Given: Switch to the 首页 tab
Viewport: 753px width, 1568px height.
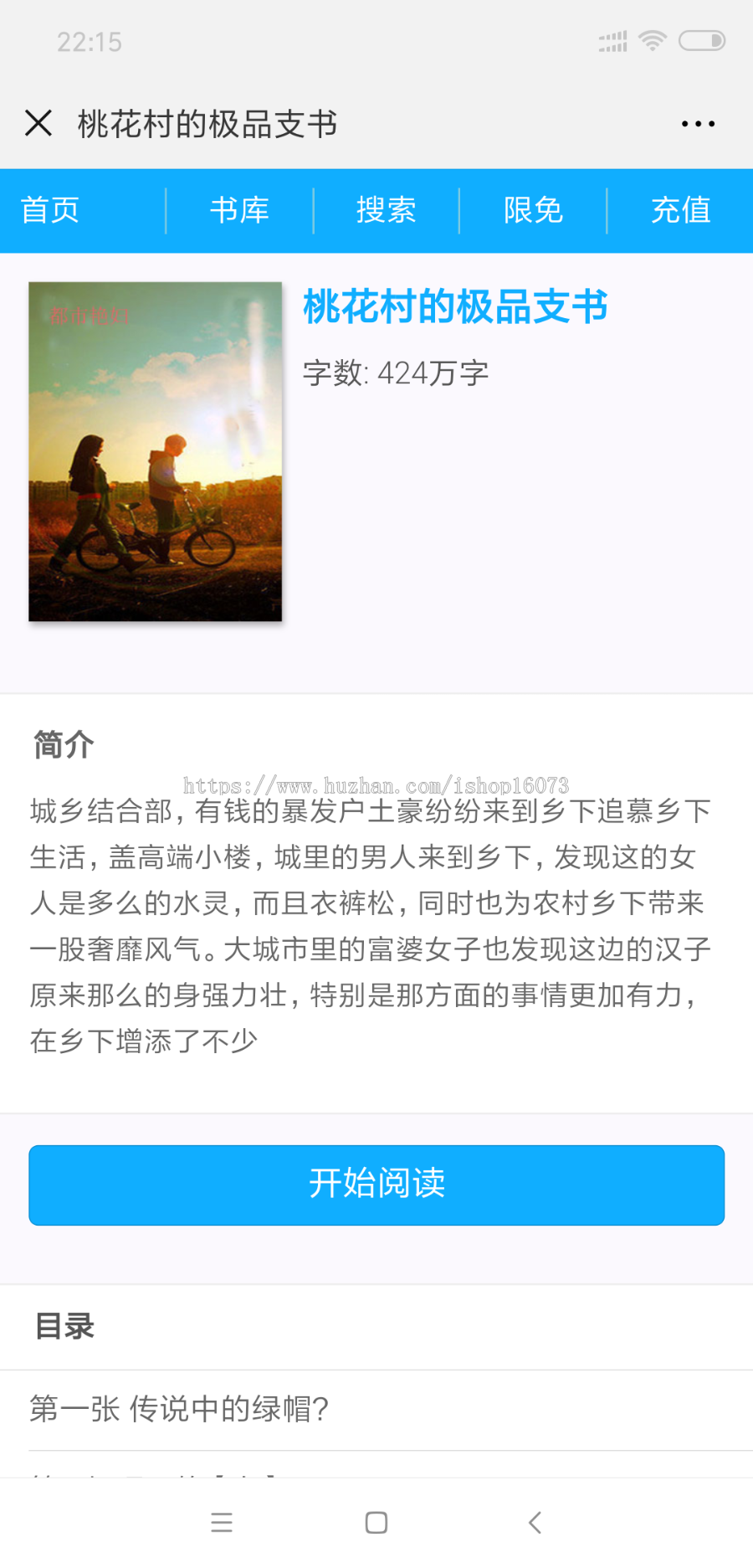Looking at the screenshot, I should tap(50, 210).
